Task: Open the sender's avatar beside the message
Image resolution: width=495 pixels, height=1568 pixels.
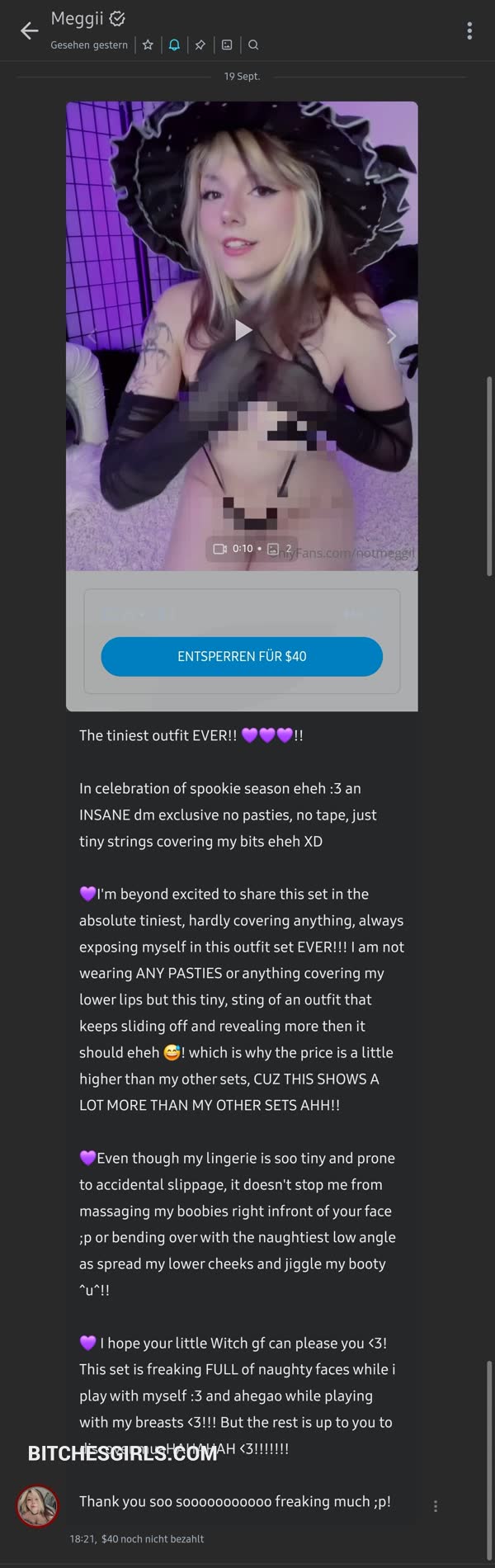Action: (38, 1506)
